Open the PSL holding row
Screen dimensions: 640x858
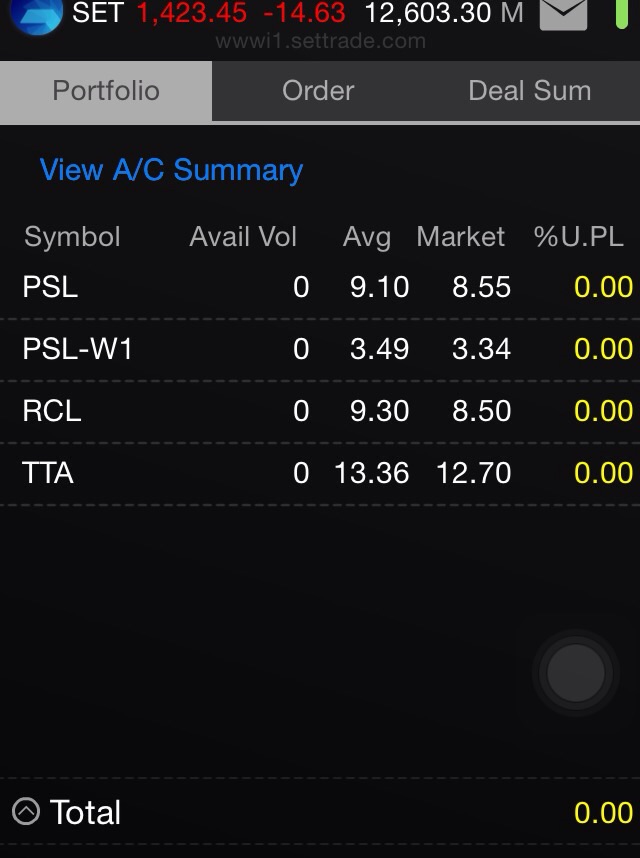tap(320, 288)
